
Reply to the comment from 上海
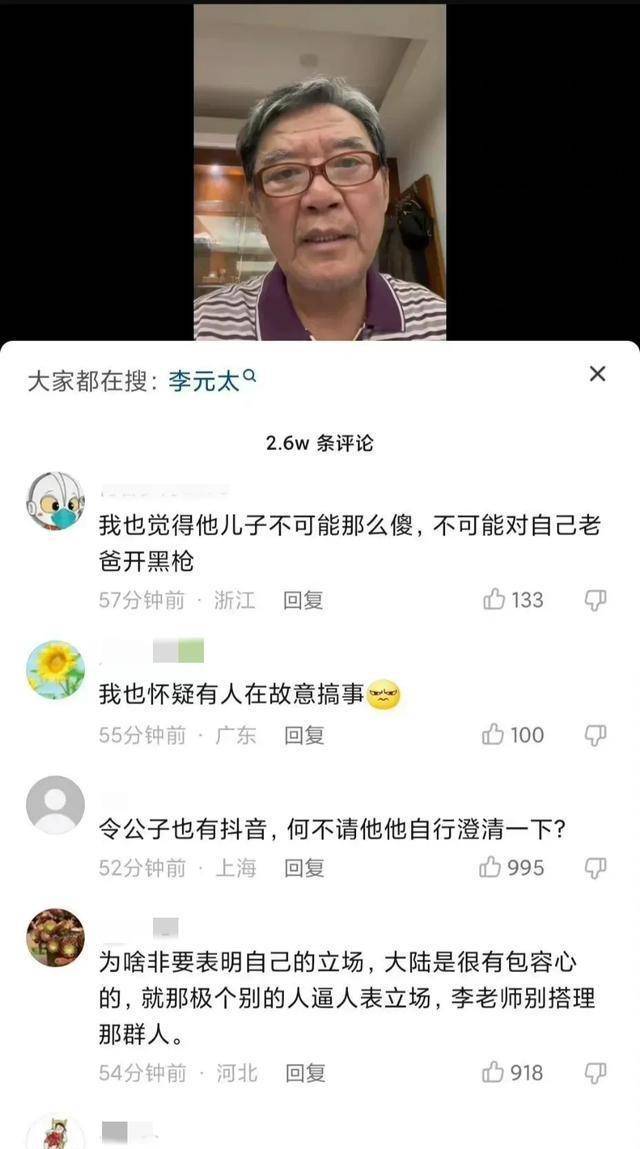[x=303, y=868]
